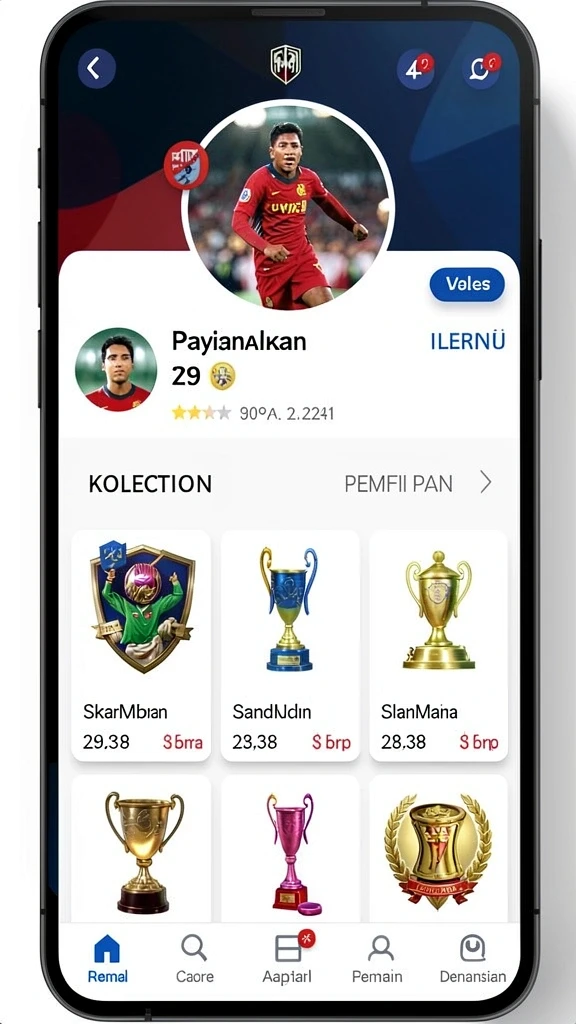The image size is (576, 1024).
Task: View the PayianAlkan small avatar
Action: point(116,369)
